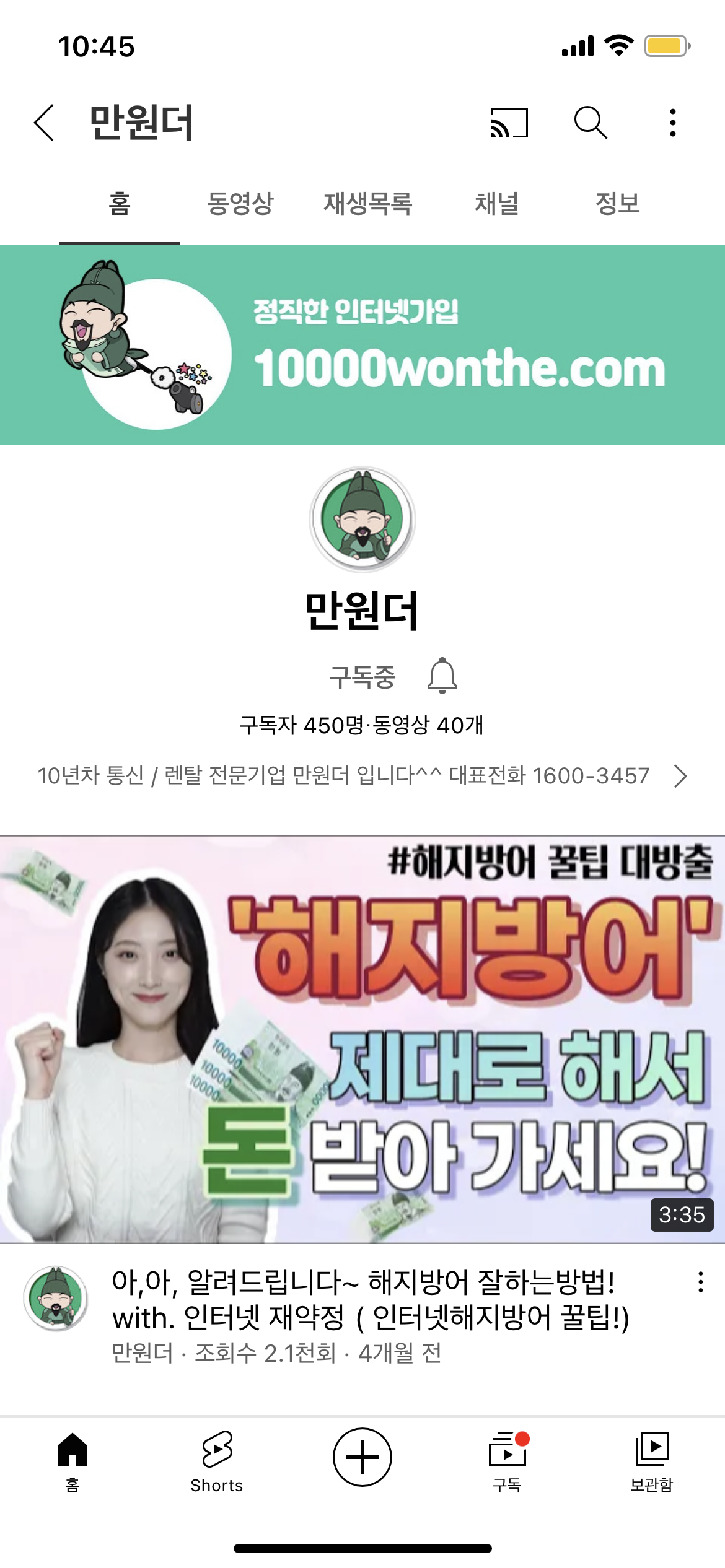
Task: Open the top-bar overflow menu
Action: coord(672,123)
